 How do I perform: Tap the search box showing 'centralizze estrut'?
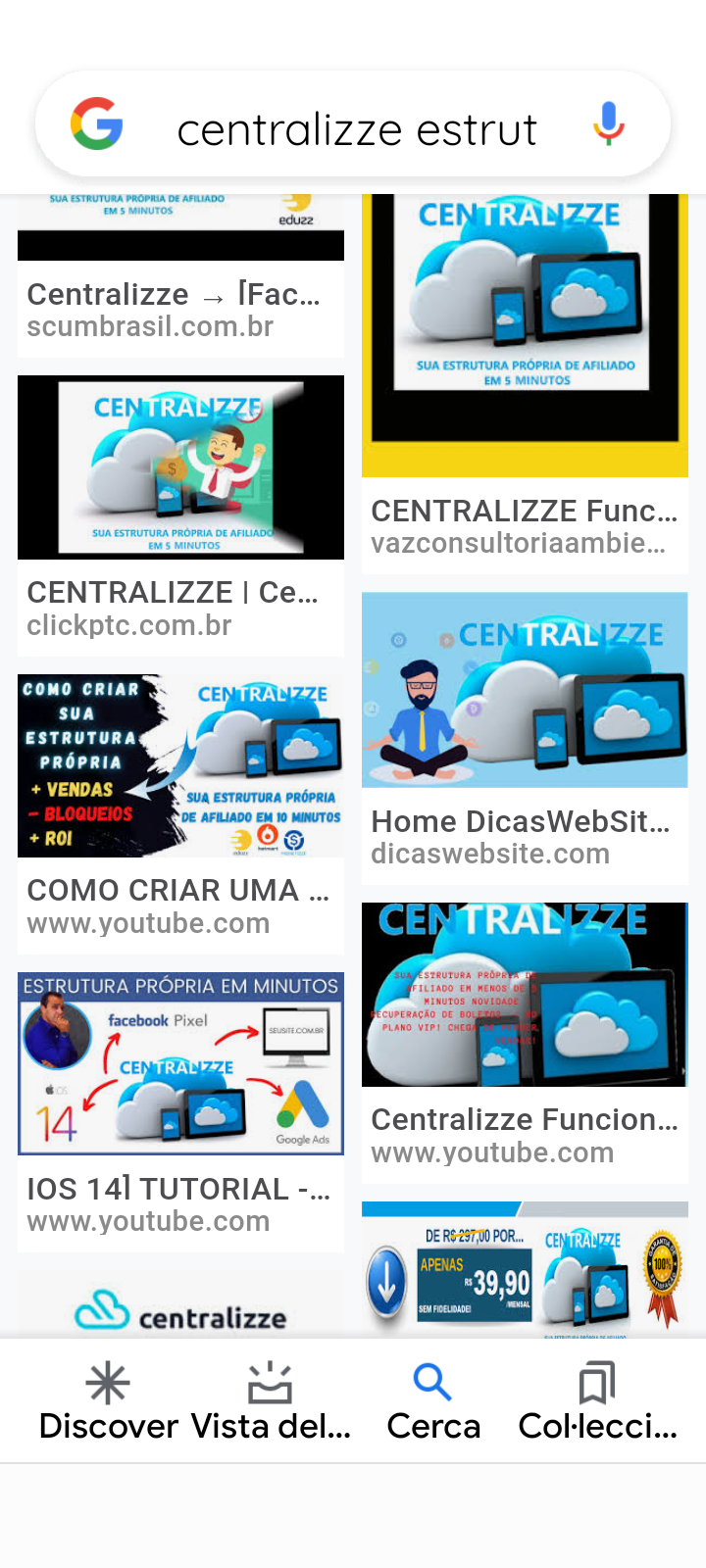coord(357,129)
